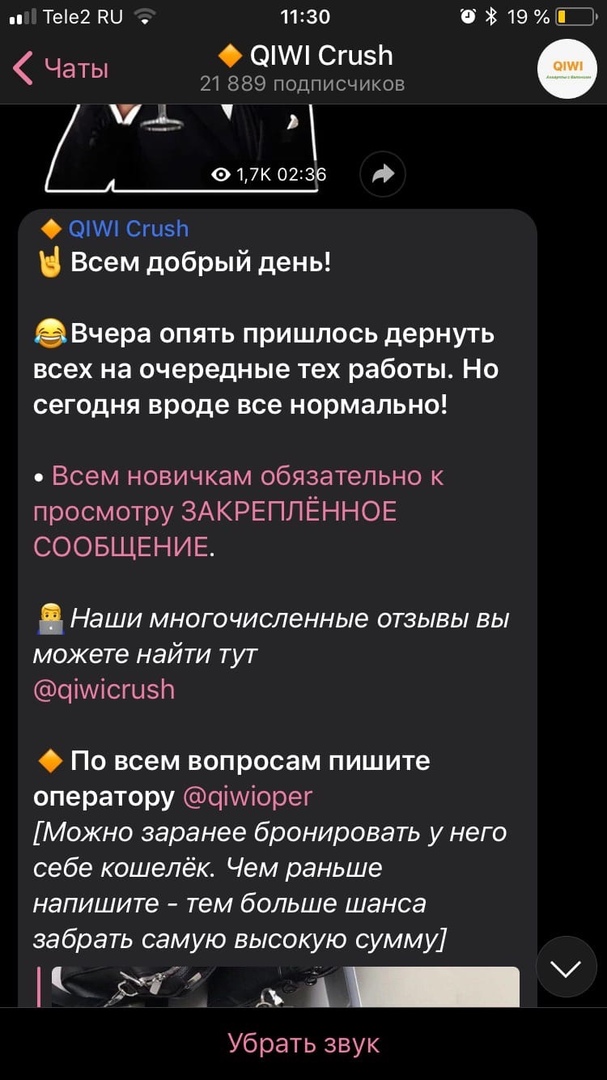Open the @qiwicrush mention
This screenshot has height=1080, width=607.
coord(104,689)
